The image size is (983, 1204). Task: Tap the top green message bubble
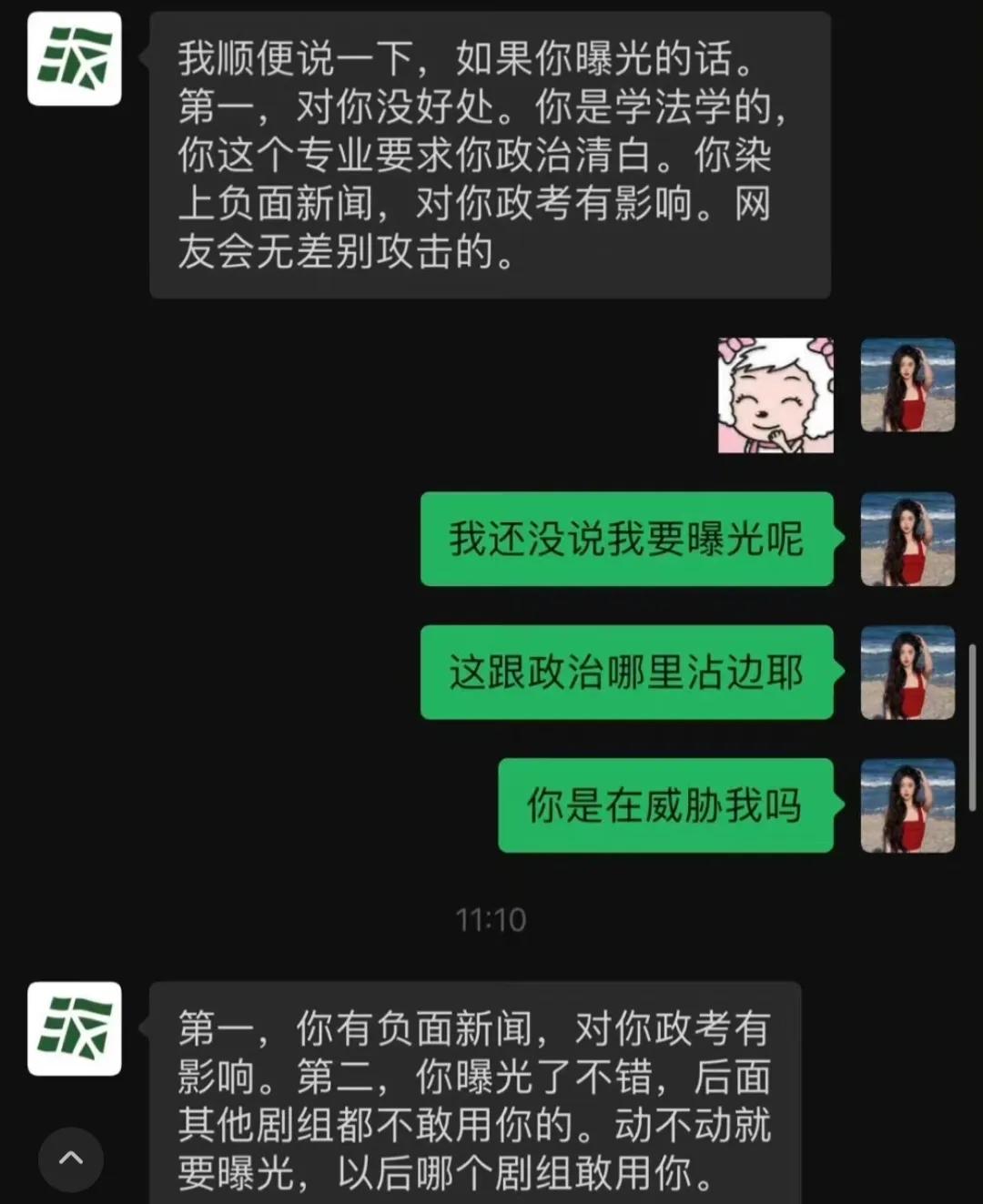click(625, 539)
